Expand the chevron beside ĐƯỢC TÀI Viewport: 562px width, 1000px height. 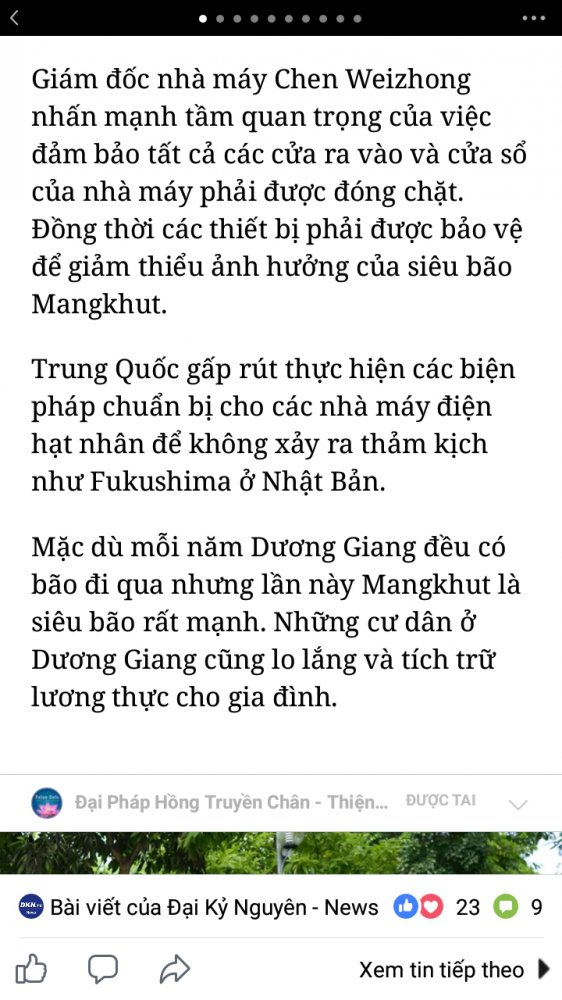point(518,804)
